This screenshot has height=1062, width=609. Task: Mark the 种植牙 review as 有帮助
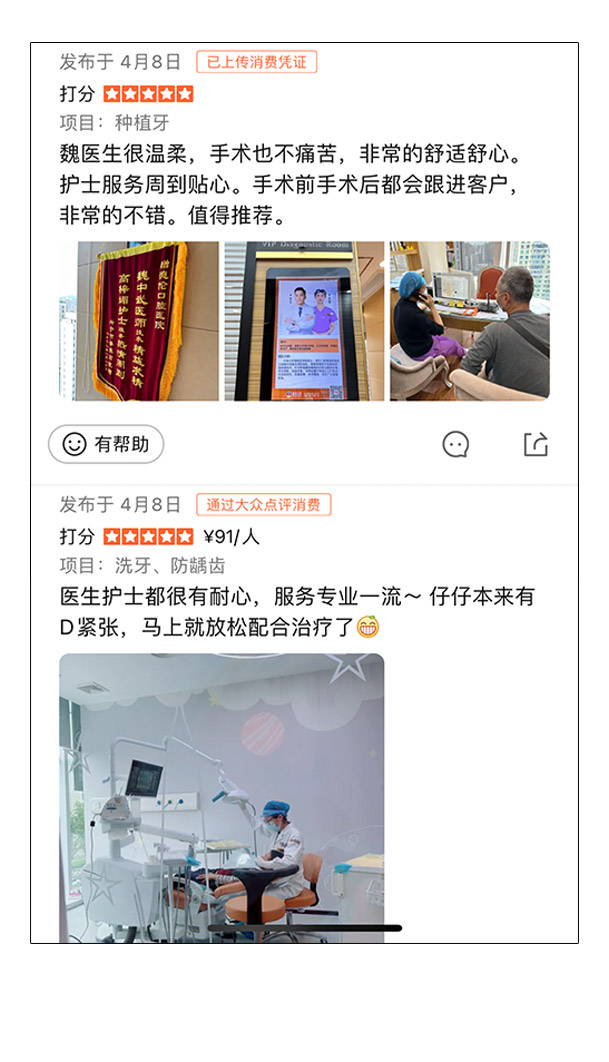point(106,444)
